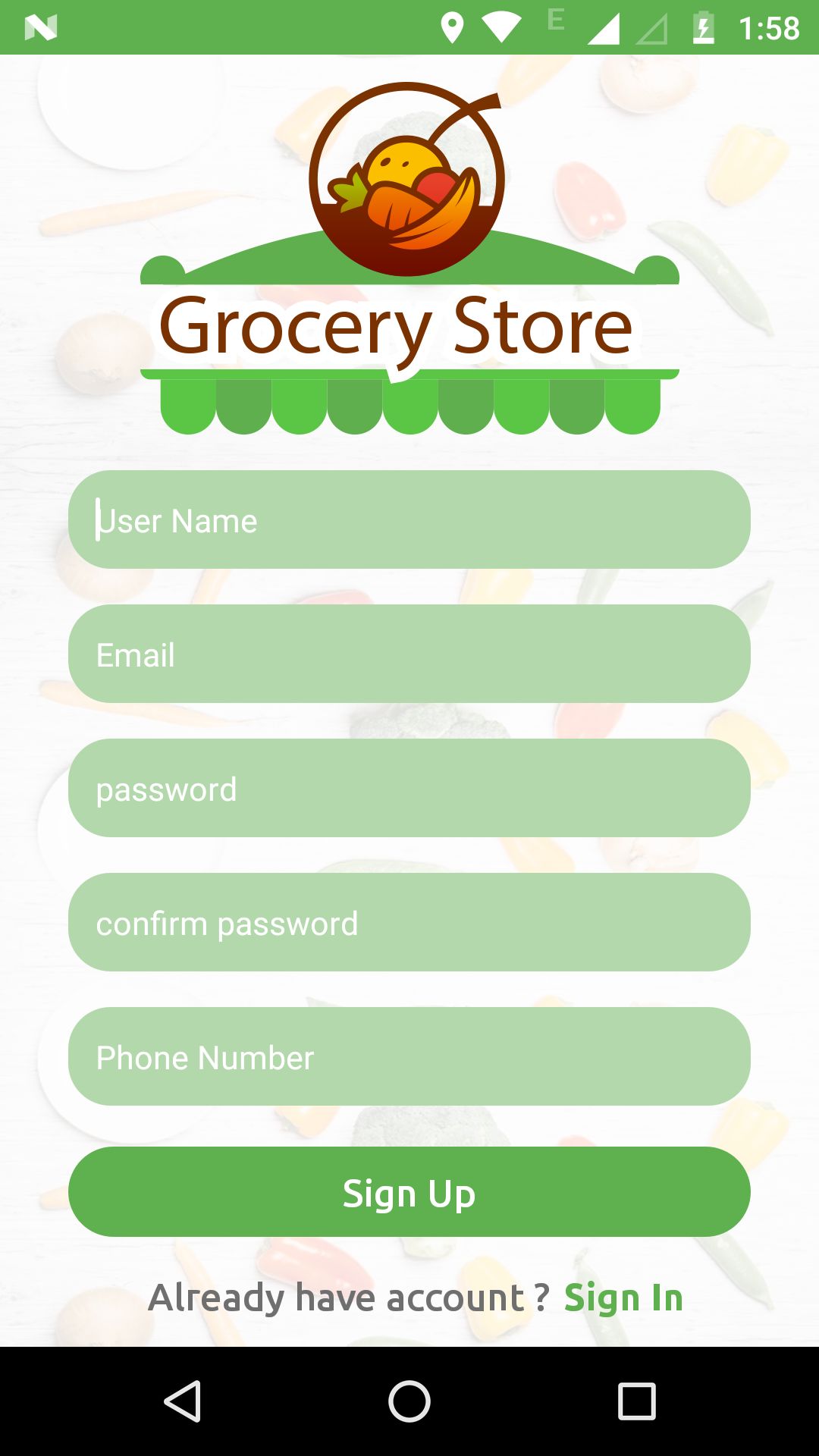Image resolution: width=819 pixels, height=1456 pixels.
Task: Submit the form with Sign Up
Action: tap(409, 1192)
